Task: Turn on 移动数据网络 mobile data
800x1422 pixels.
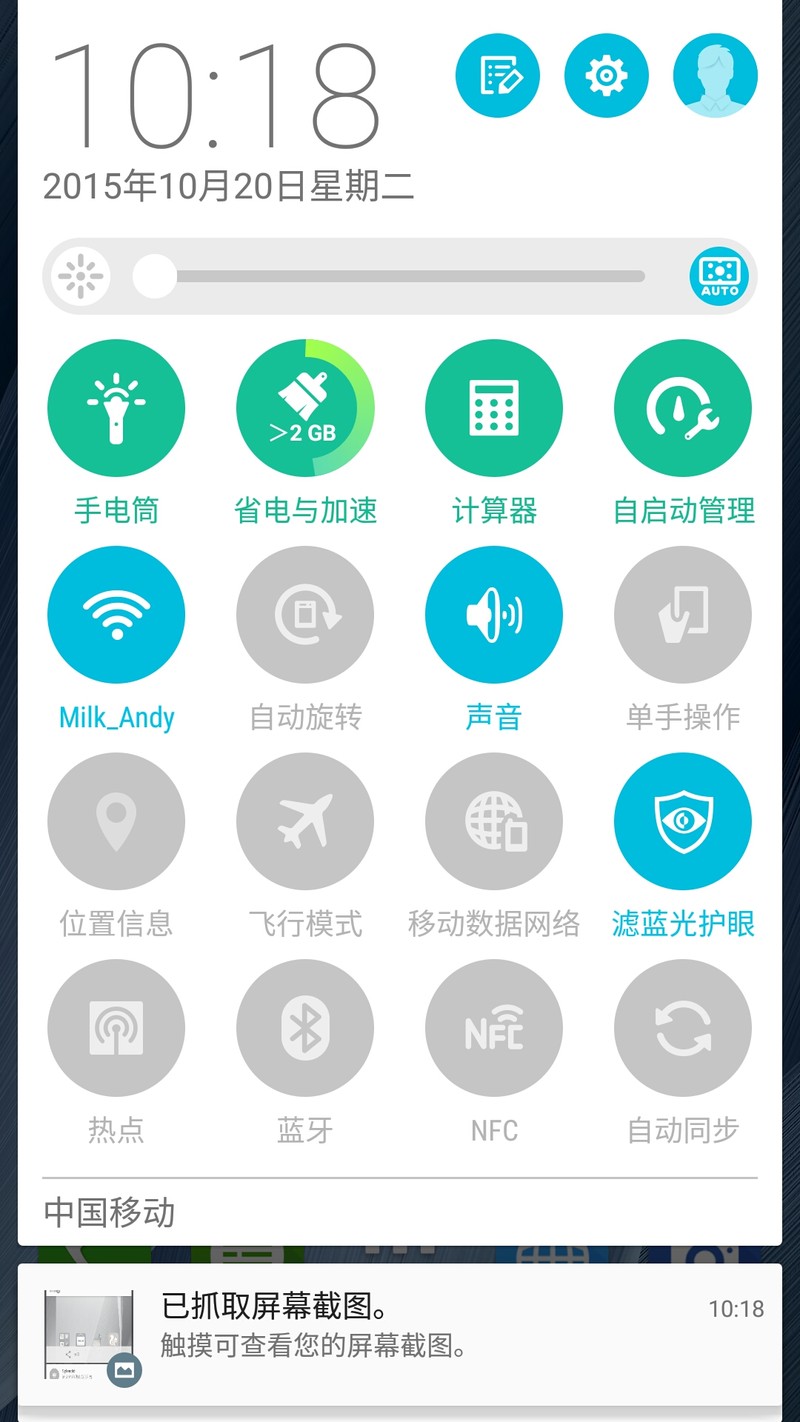Action: click(x=494, y=820)
